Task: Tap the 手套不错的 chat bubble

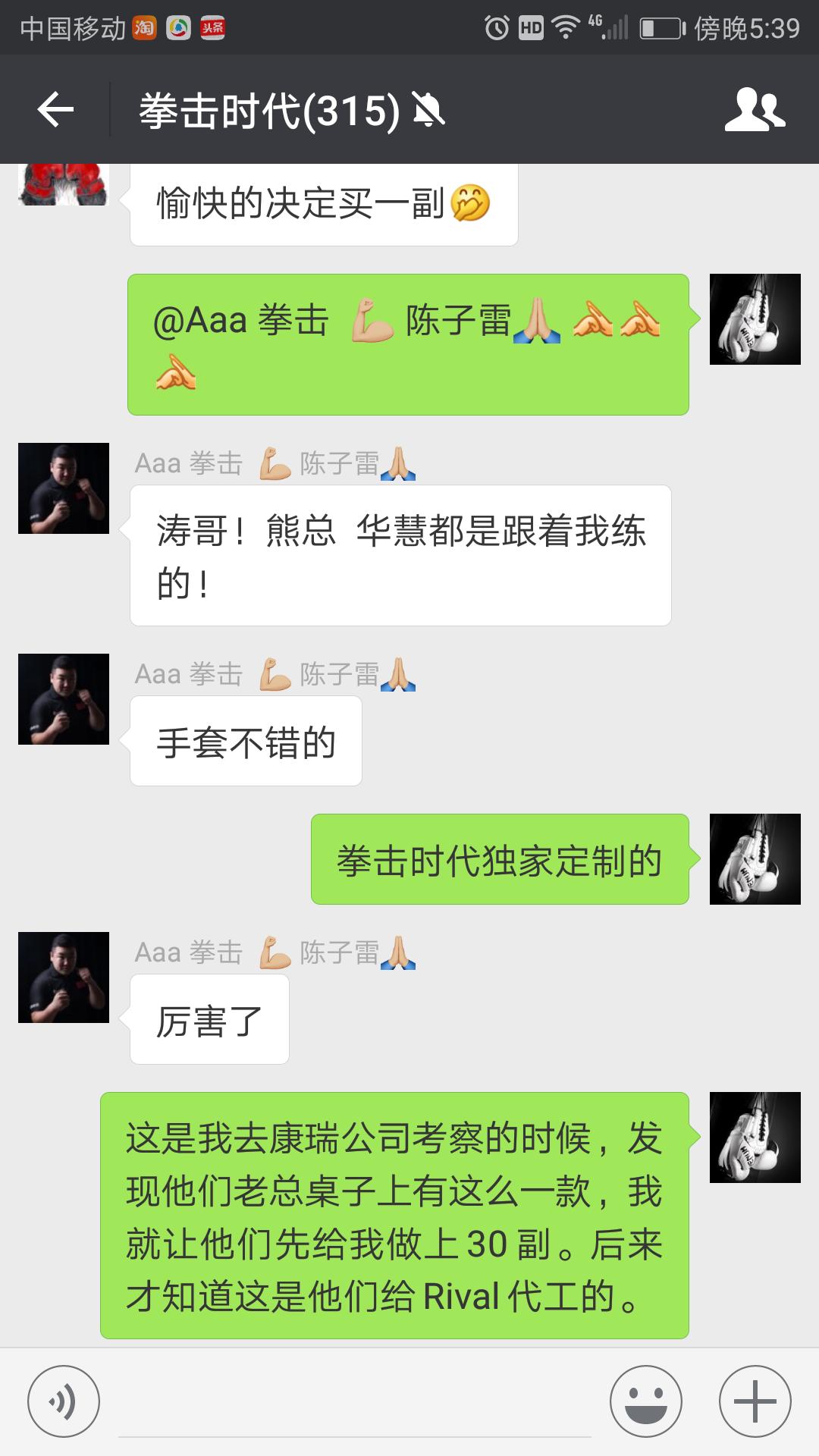Action: point(246,739)
